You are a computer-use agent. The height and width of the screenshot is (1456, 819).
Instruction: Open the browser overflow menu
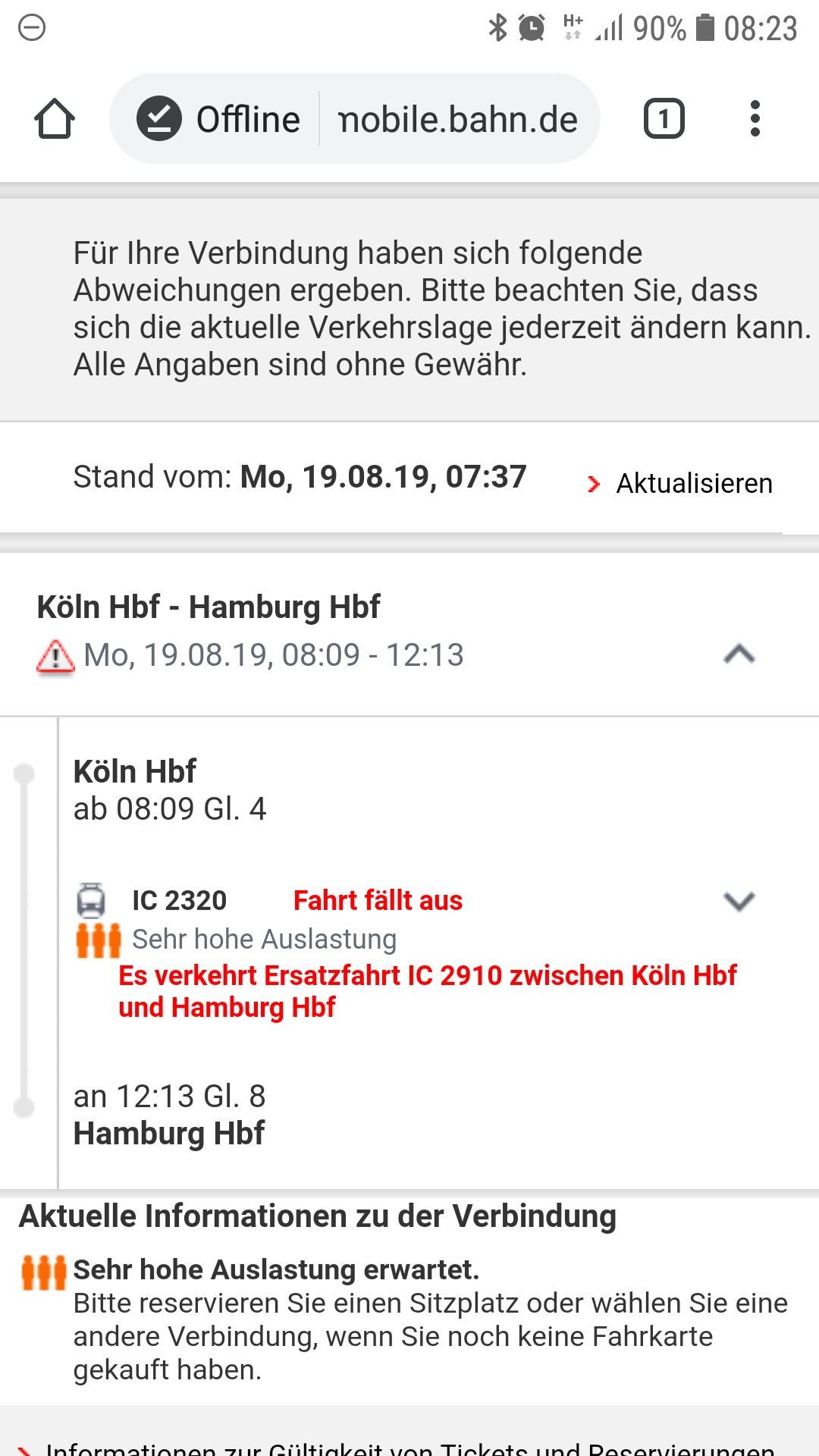755,119
